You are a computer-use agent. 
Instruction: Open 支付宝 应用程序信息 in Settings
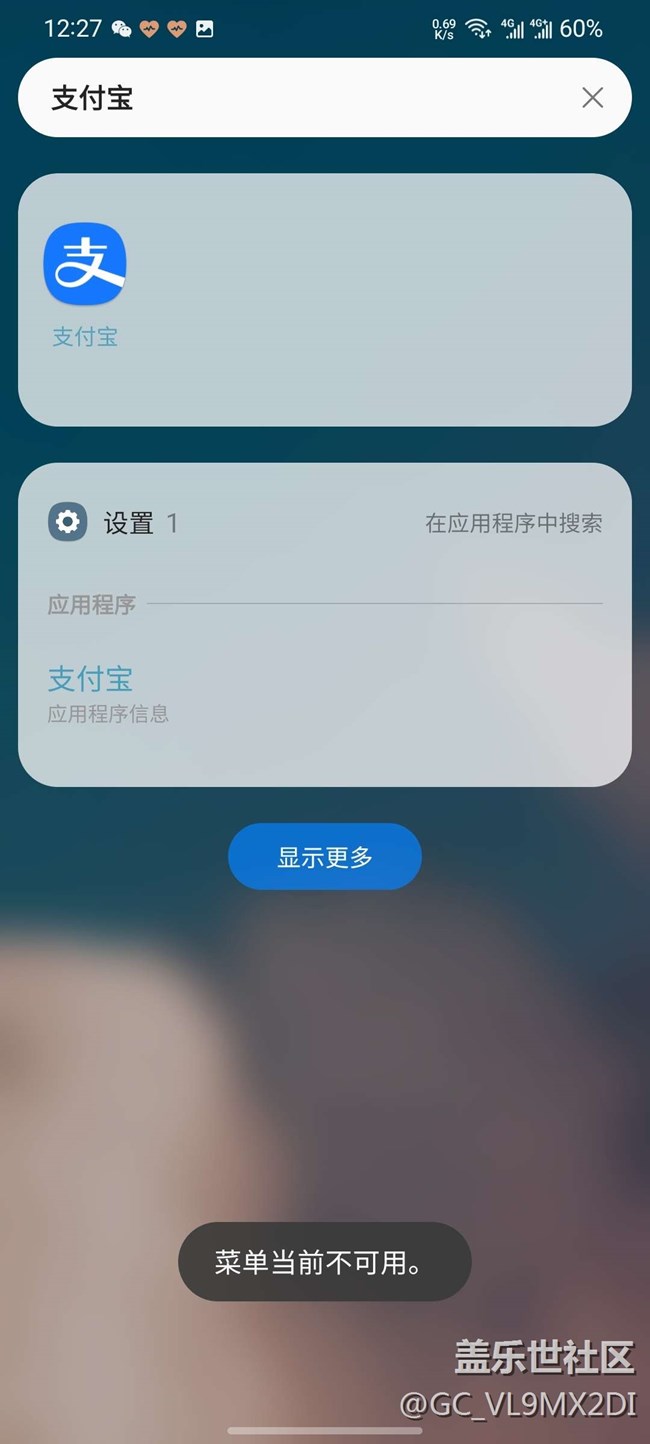point(108,692)
